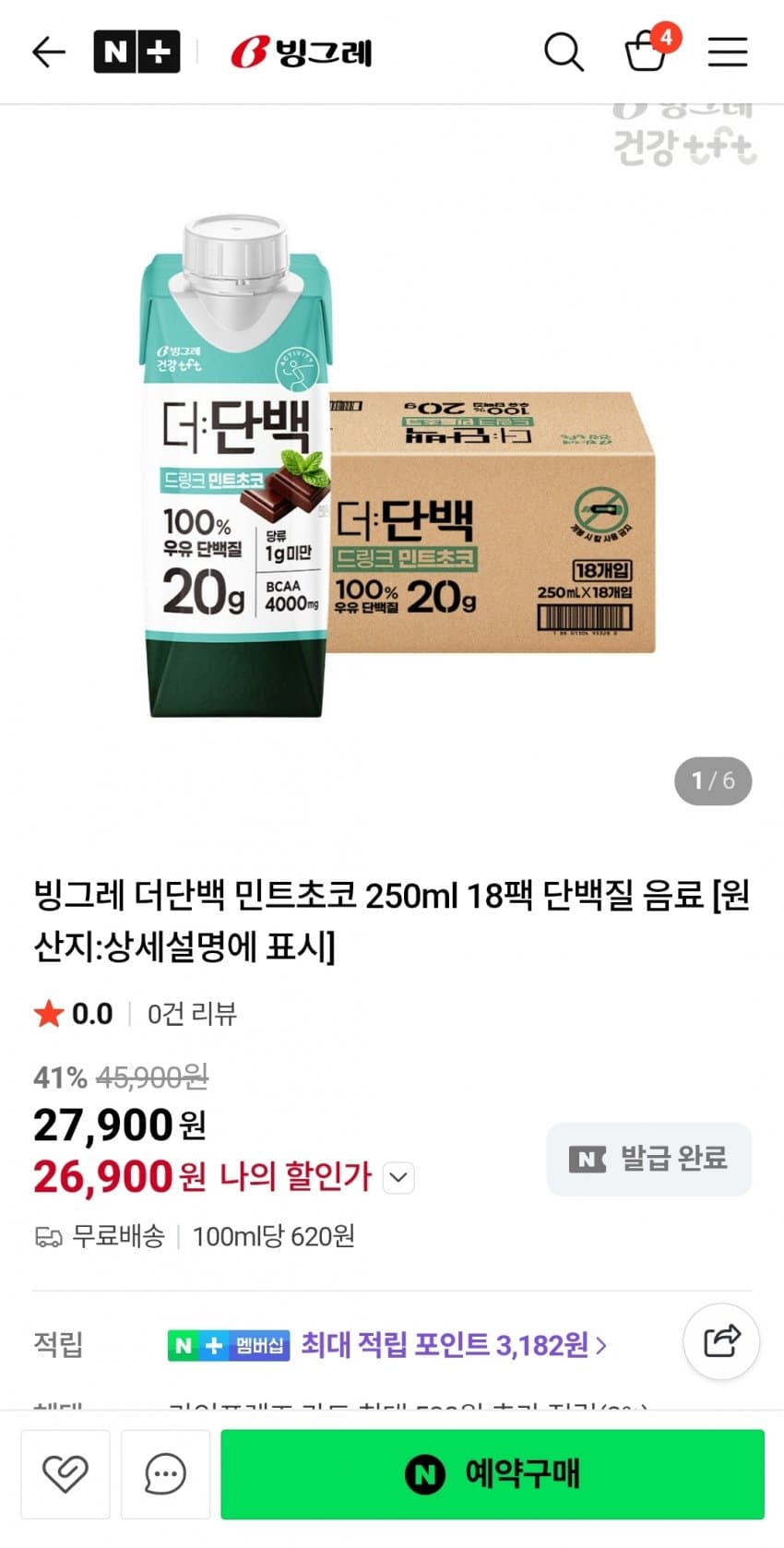View the shopping cart

pos(647,51)
